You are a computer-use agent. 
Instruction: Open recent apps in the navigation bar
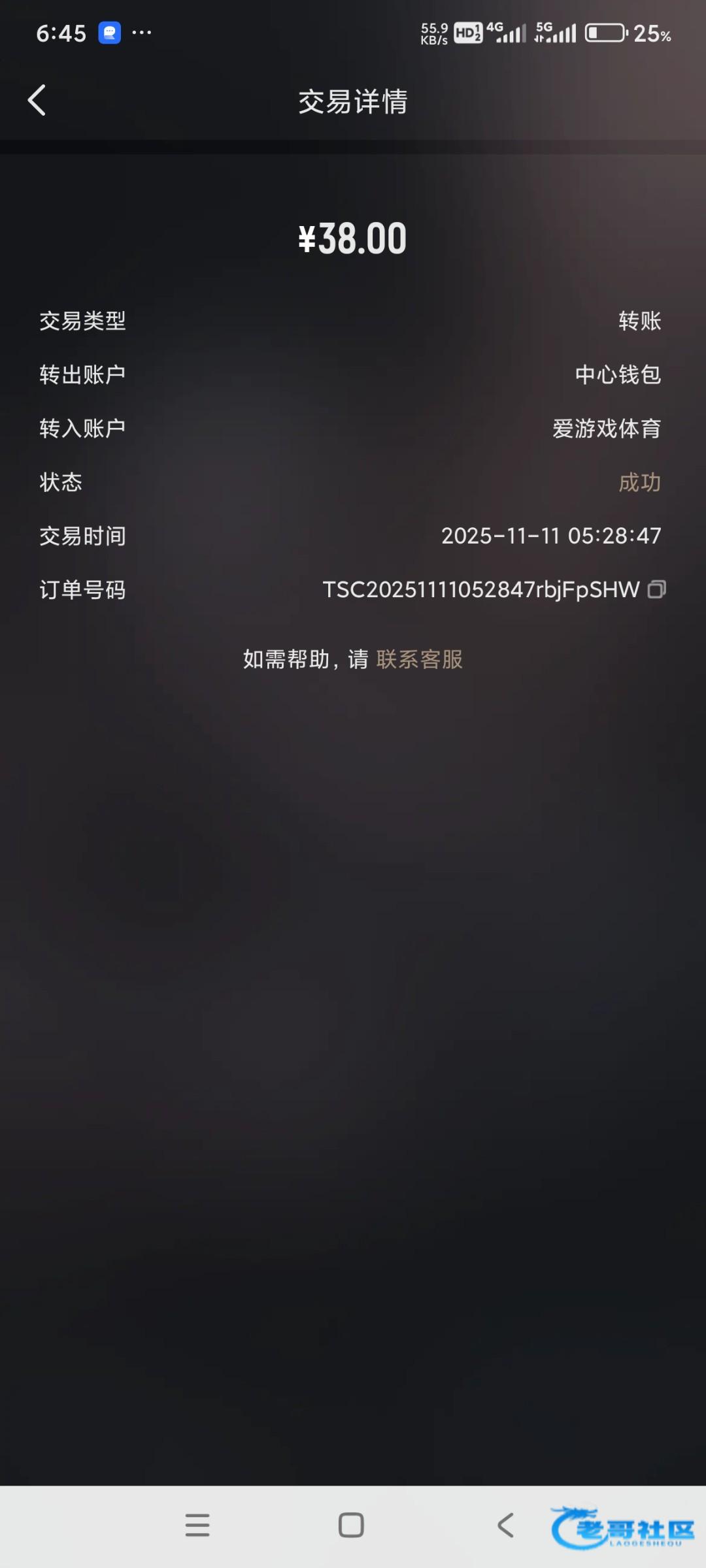click(197, 1525)
